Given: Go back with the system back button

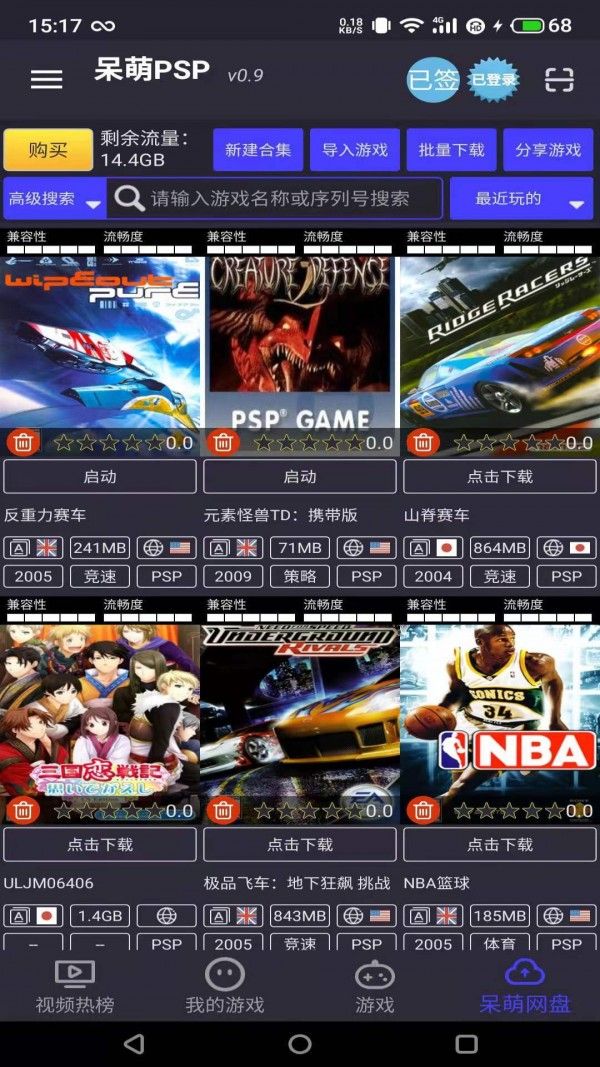Looking at the screenshot, I should [x=134, y=1044].
